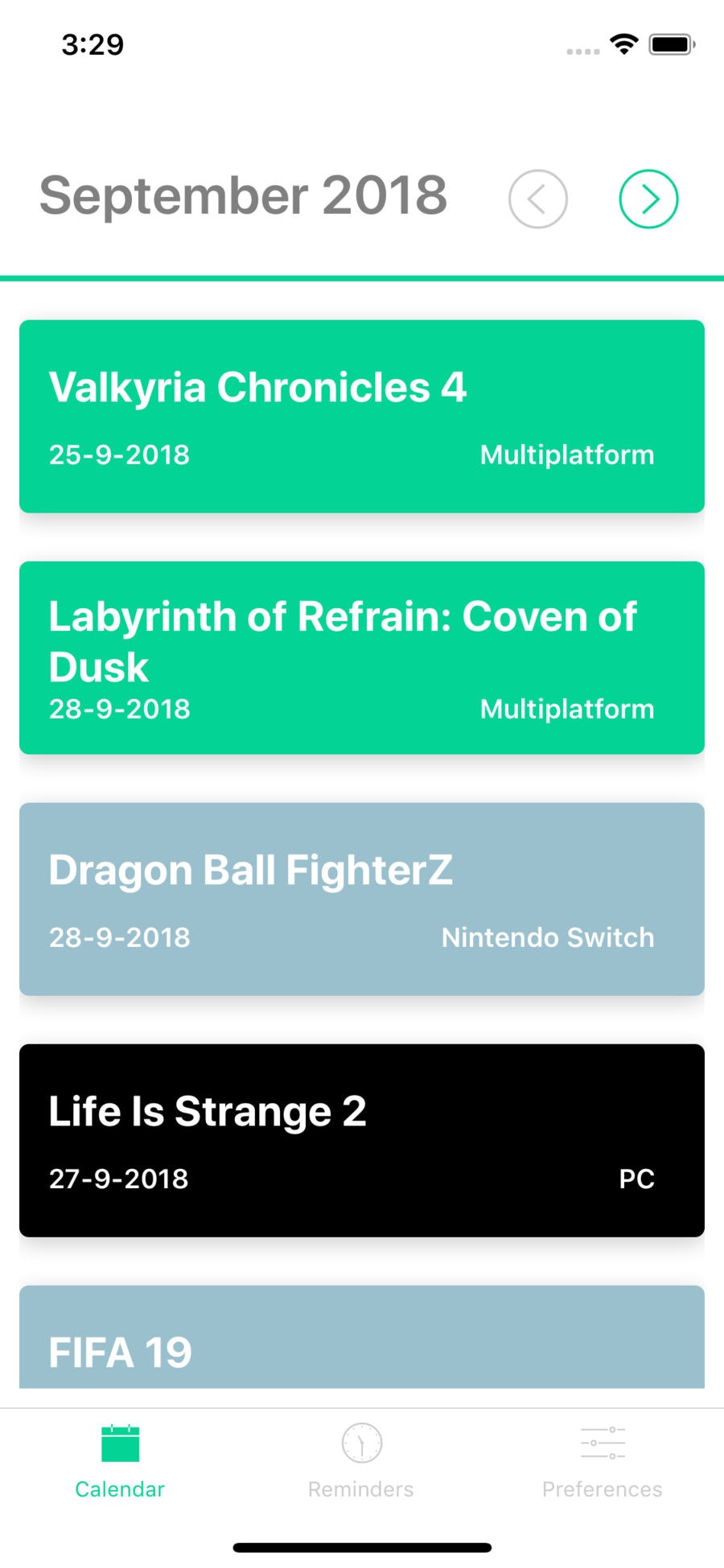The image size is (724, 1568).
Task: Open the Life Is Strange 2 card
Action: click(362, 1140)
